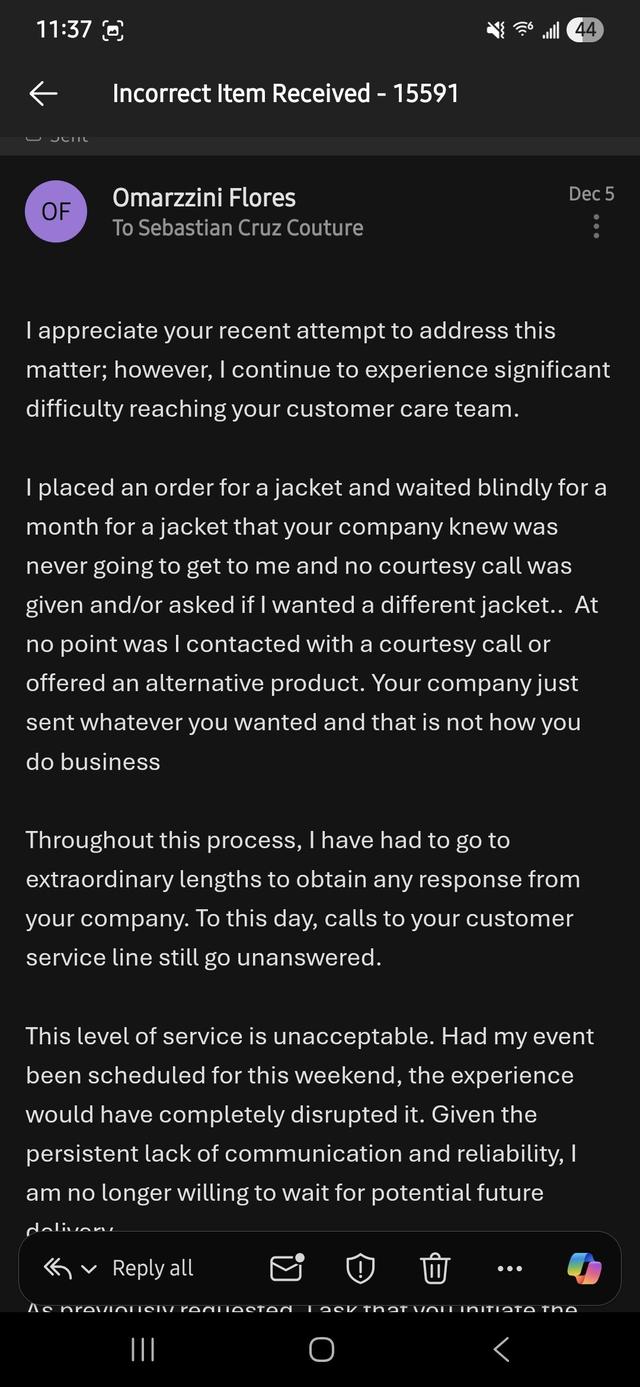
Task: Delete this email with the trash icon
Action: point(435,1268)
